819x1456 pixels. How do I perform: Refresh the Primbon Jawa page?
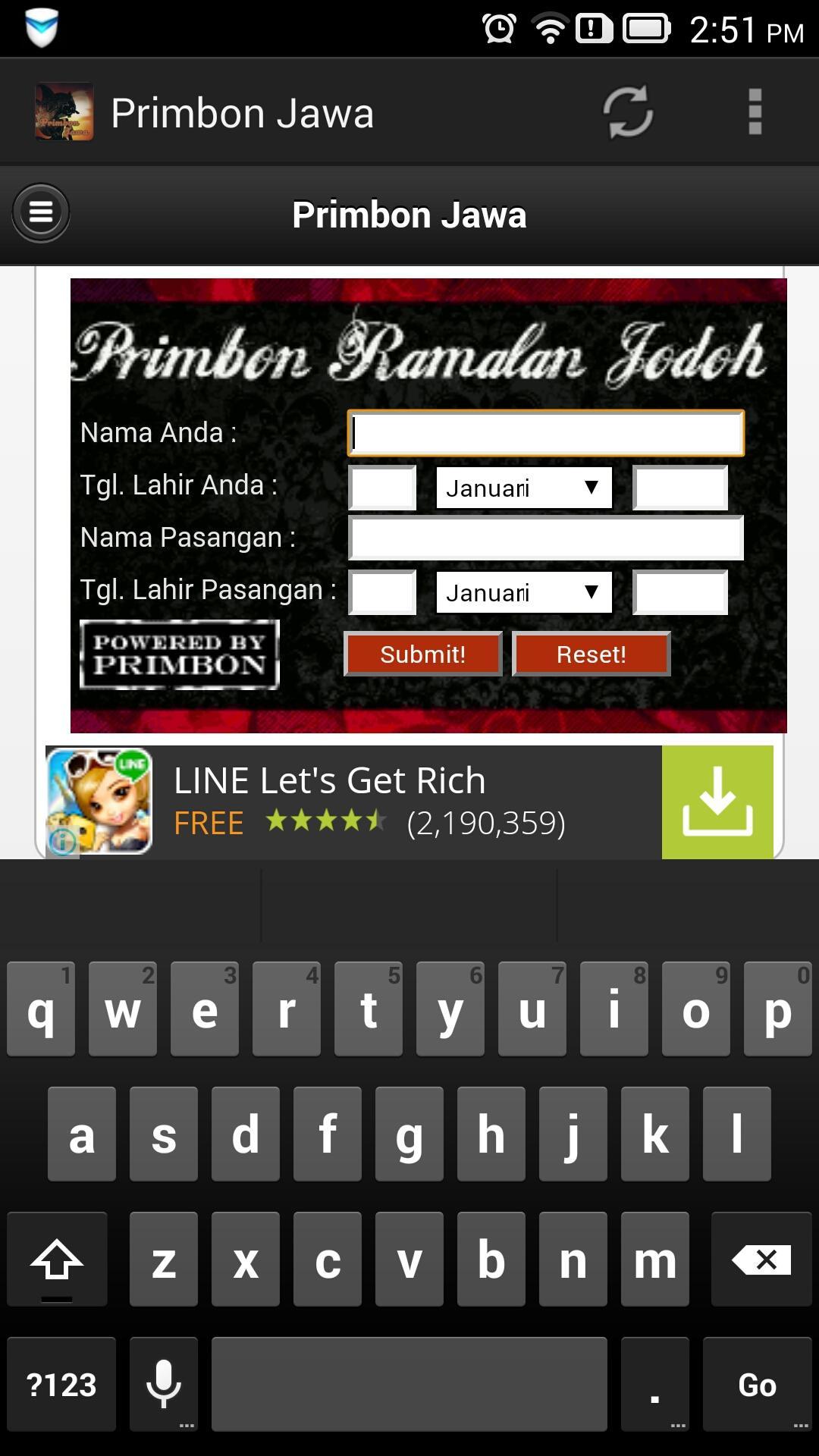pos(627,112)
